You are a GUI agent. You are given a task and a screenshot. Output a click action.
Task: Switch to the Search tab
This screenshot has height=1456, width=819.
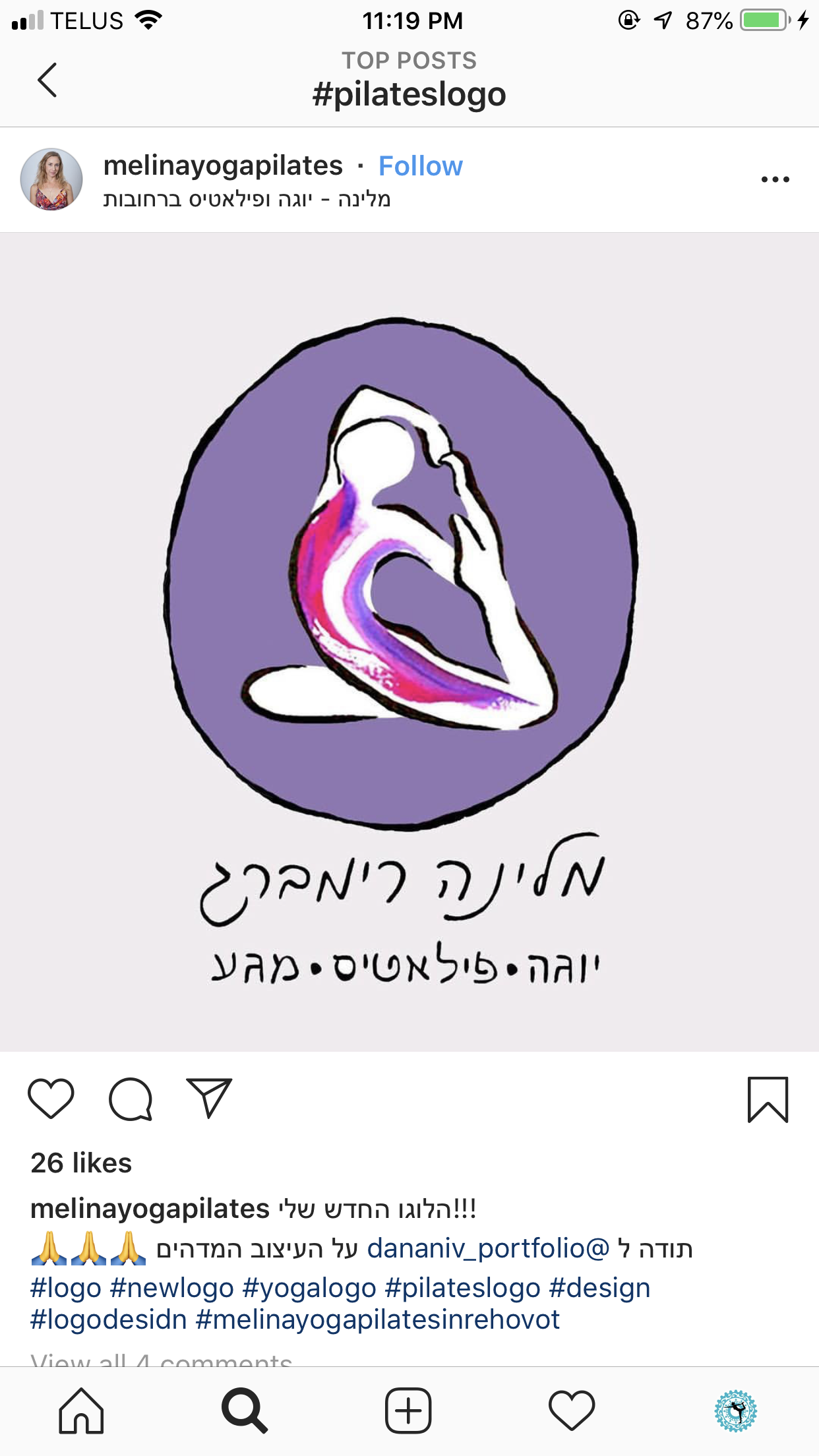click(x=245, y=1411)
